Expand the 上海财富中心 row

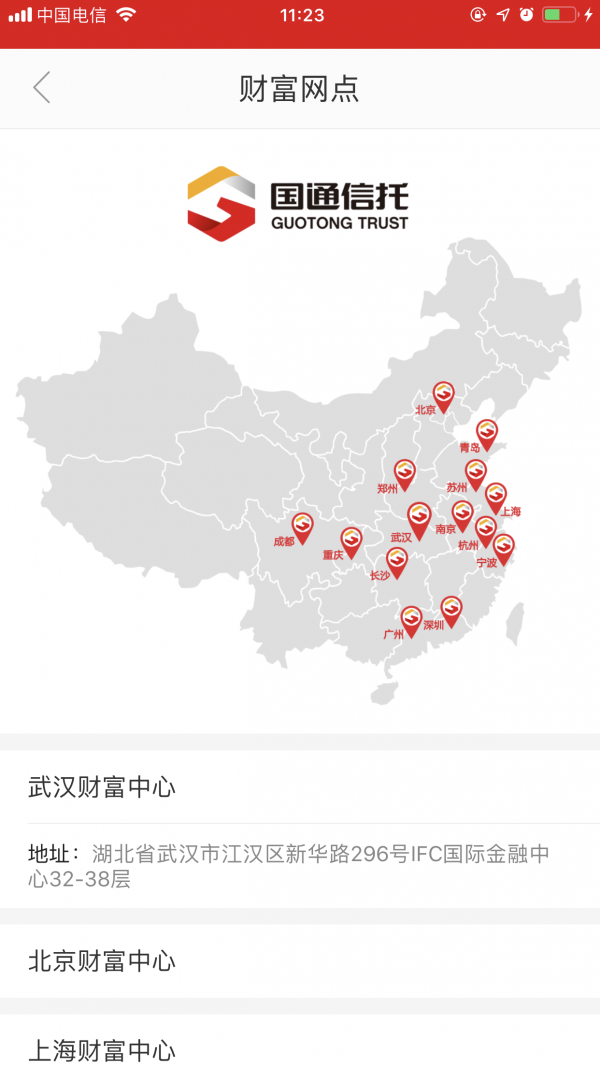300,1049
